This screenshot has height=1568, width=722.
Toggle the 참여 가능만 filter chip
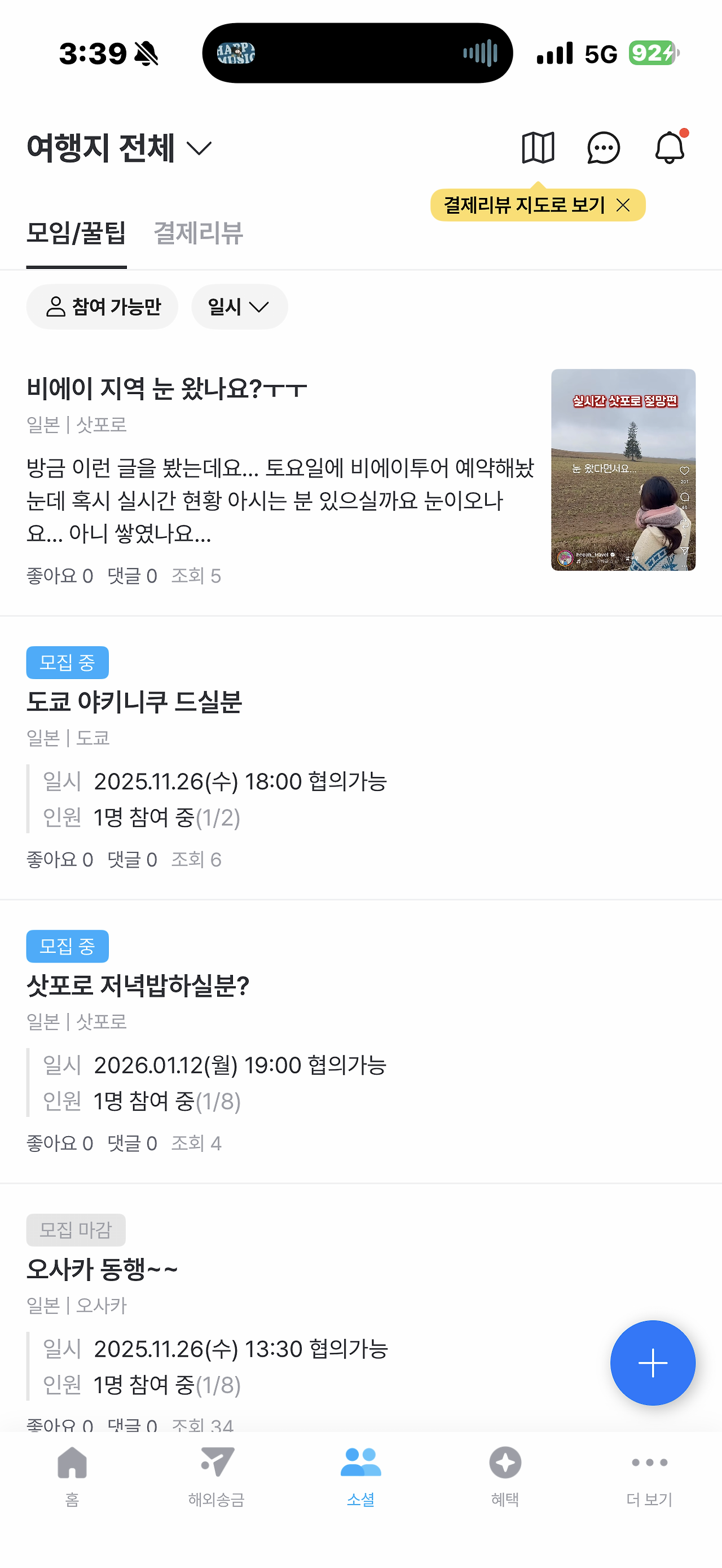[x=102, y=307]
